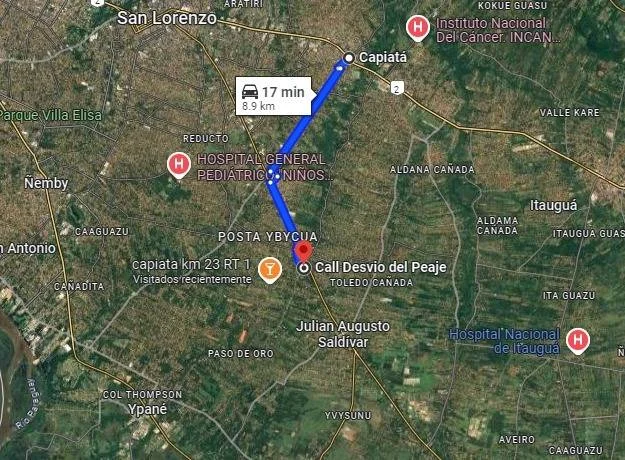This screenshot has width=625, height=460.
Task: Select the red Call Desvio del Peaje destination pin
Action: pyautogui.click(x=305, y=252)
